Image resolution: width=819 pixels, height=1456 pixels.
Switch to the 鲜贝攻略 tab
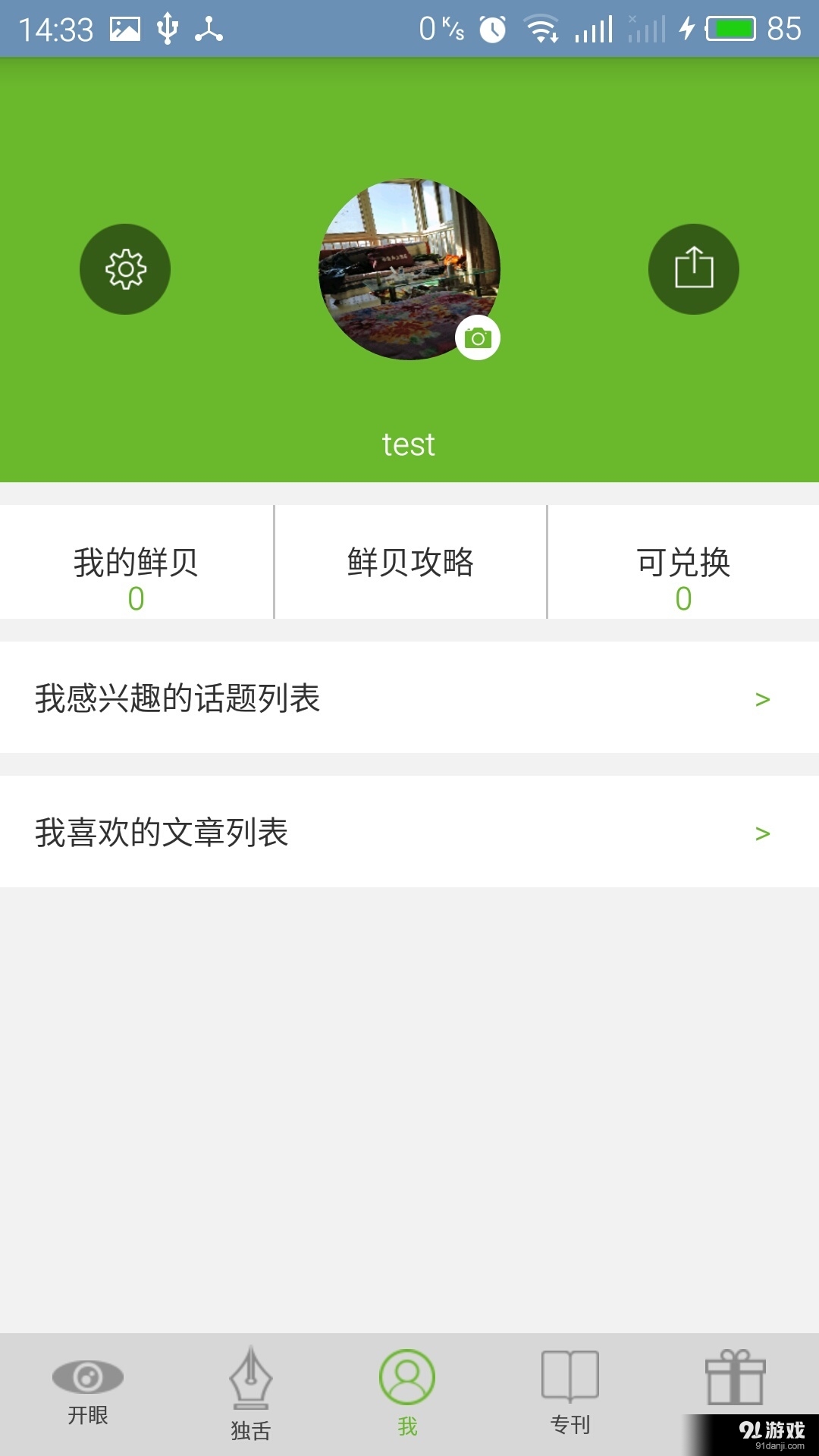click(409, 563)
